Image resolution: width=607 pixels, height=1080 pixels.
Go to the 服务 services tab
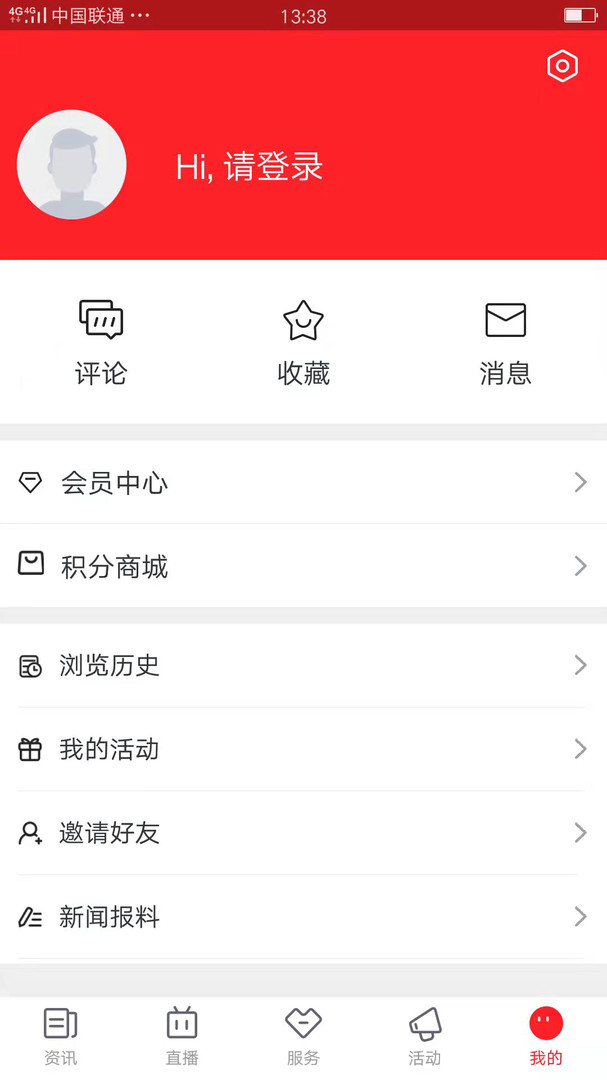point(303,1037)
